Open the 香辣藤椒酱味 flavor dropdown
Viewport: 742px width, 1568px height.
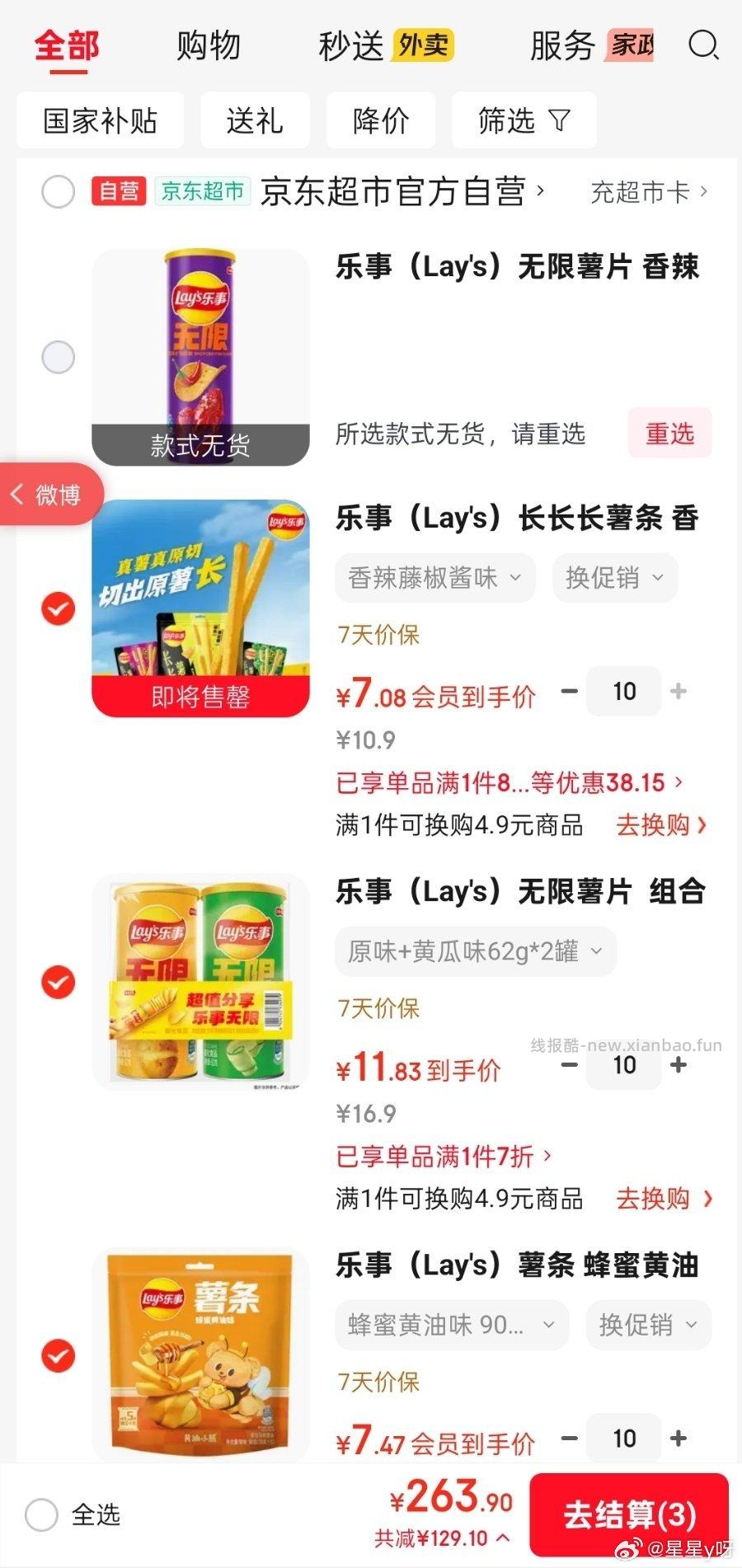point(434,578)
